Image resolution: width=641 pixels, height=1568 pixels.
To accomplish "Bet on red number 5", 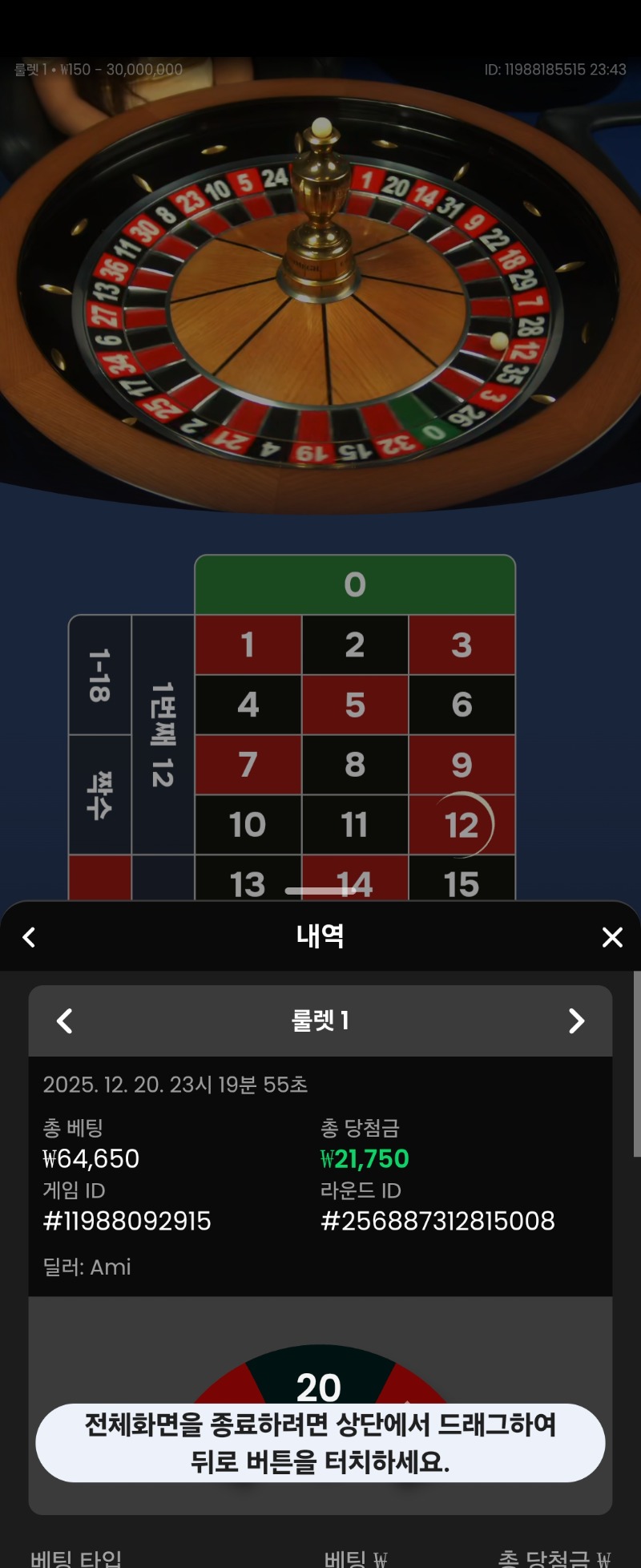I will pyautogui.click(x=355, y=705).
